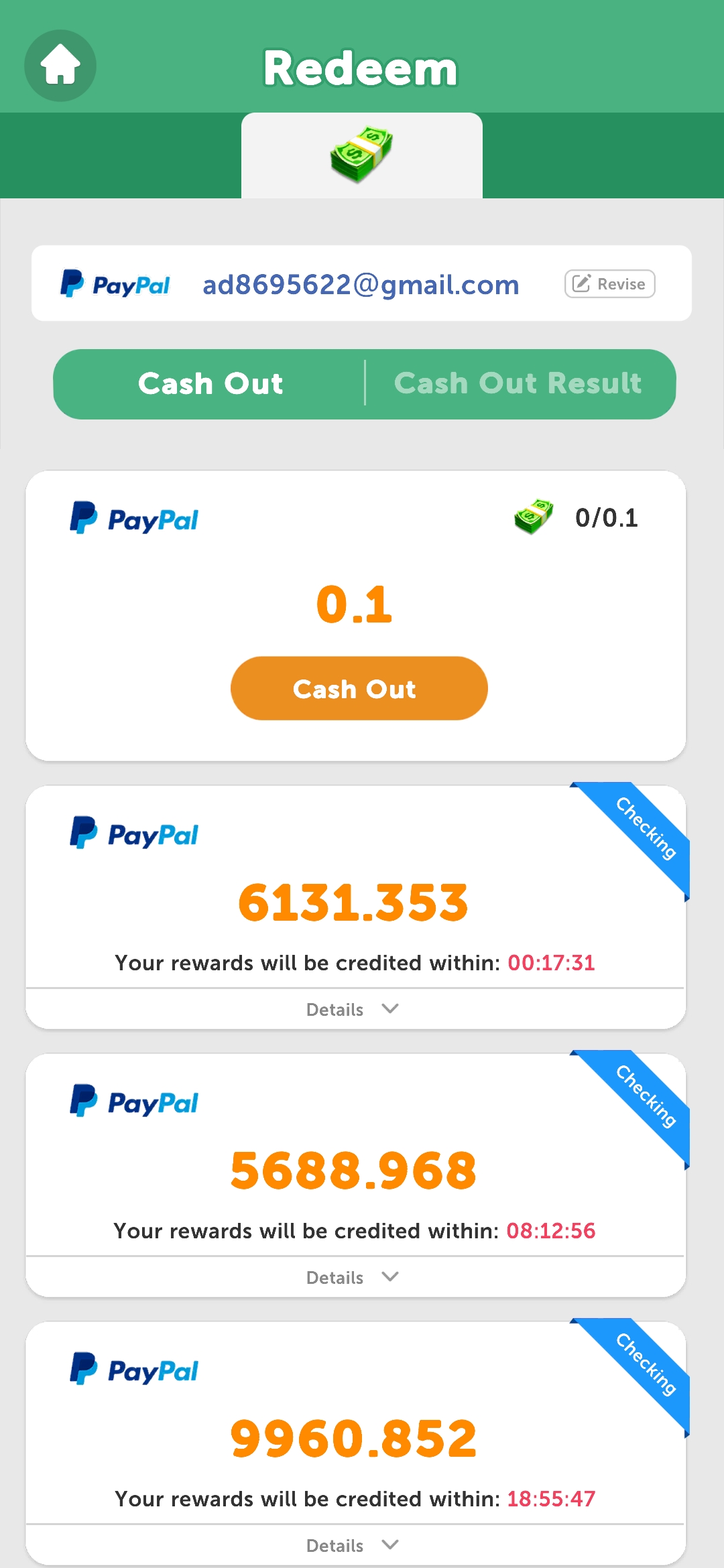Screen dimensions: 724x1568
Task: Expand Details for the 5688.968 reward
Action: [353, 1277]
